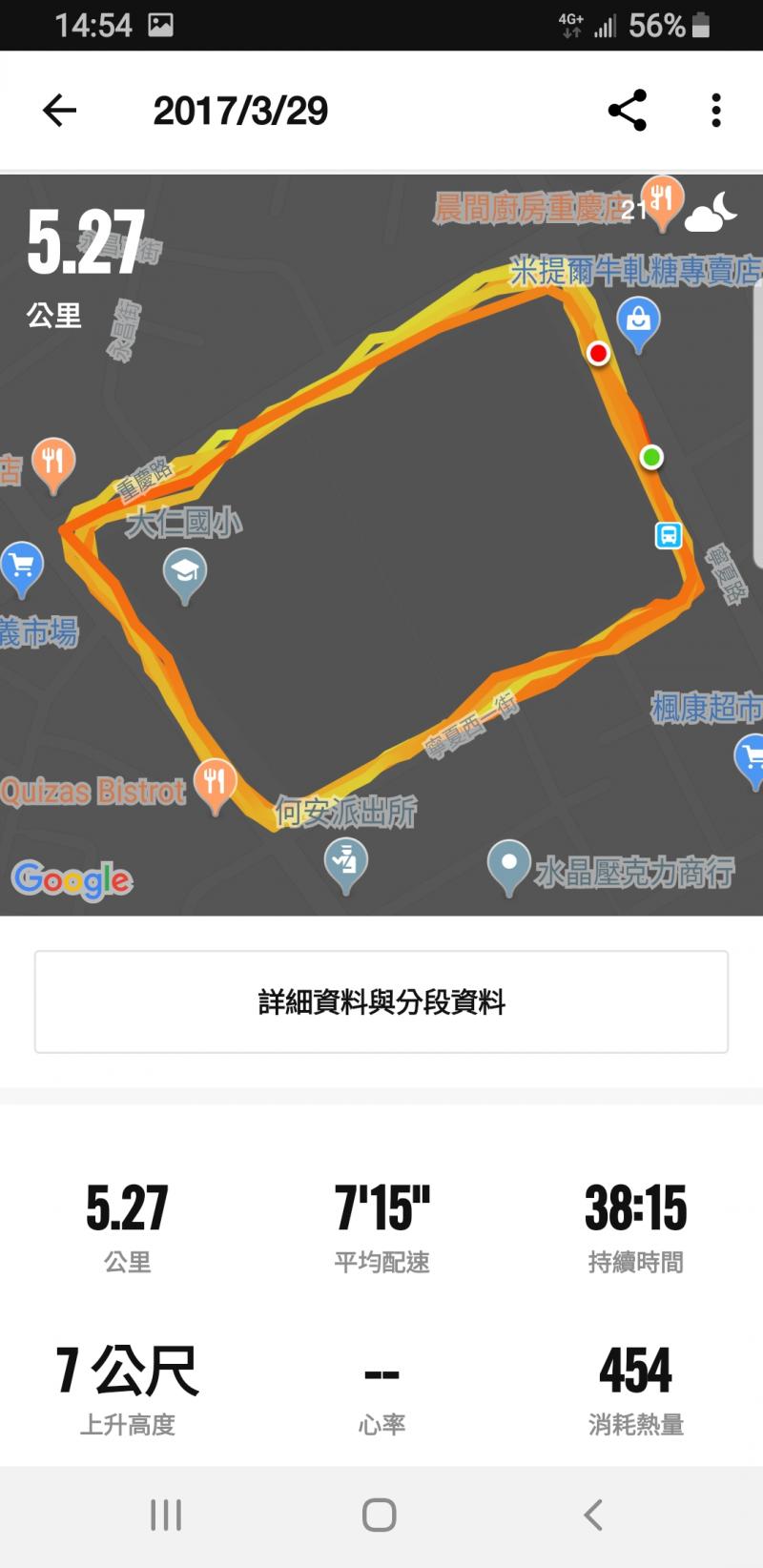
Task: Tap system home button
Action: (380, 1515)
